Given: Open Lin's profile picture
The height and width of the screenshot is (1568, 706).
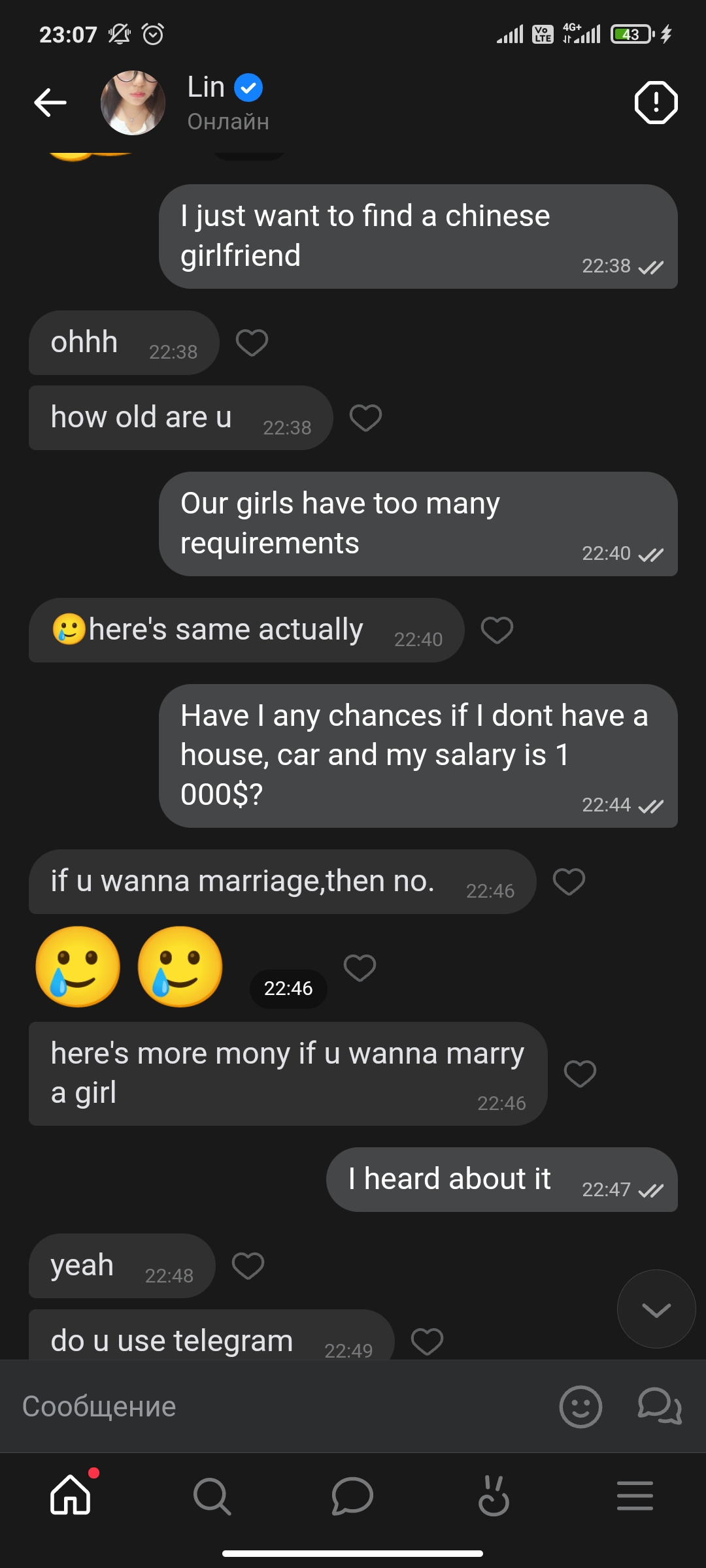Looking at the screenshot, I should pos(133,103).
